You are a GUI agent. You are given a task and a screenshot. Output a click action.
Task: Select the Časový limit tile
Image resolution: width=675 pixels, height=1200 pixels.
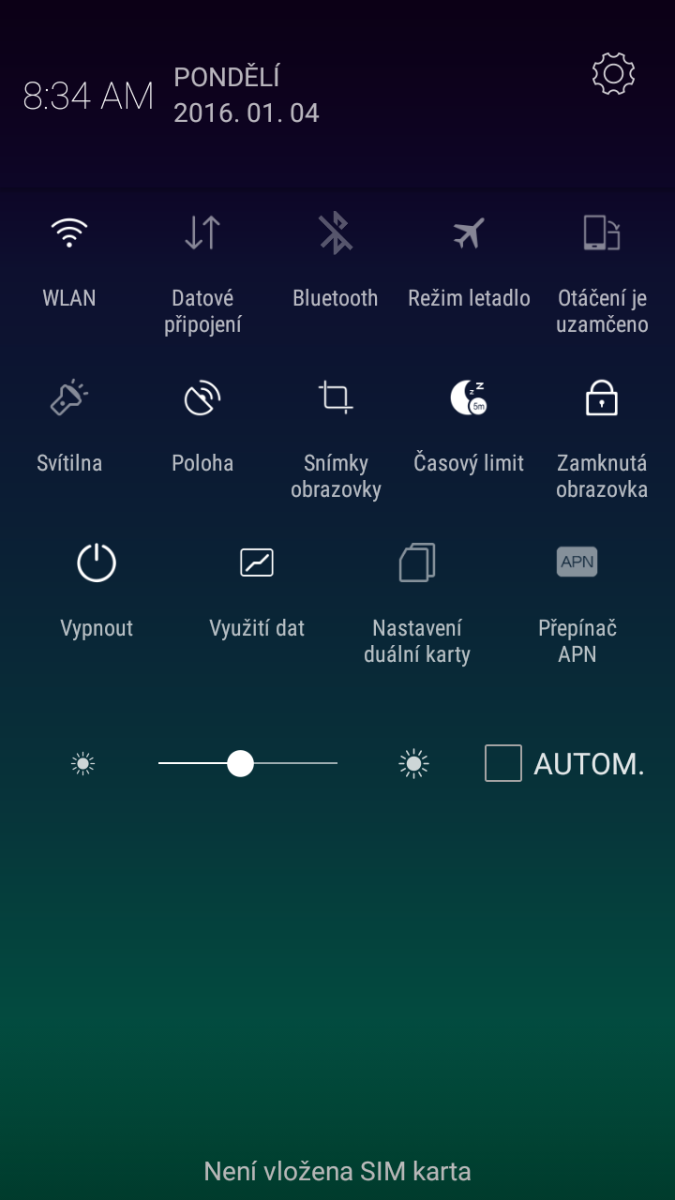(468, 399)
